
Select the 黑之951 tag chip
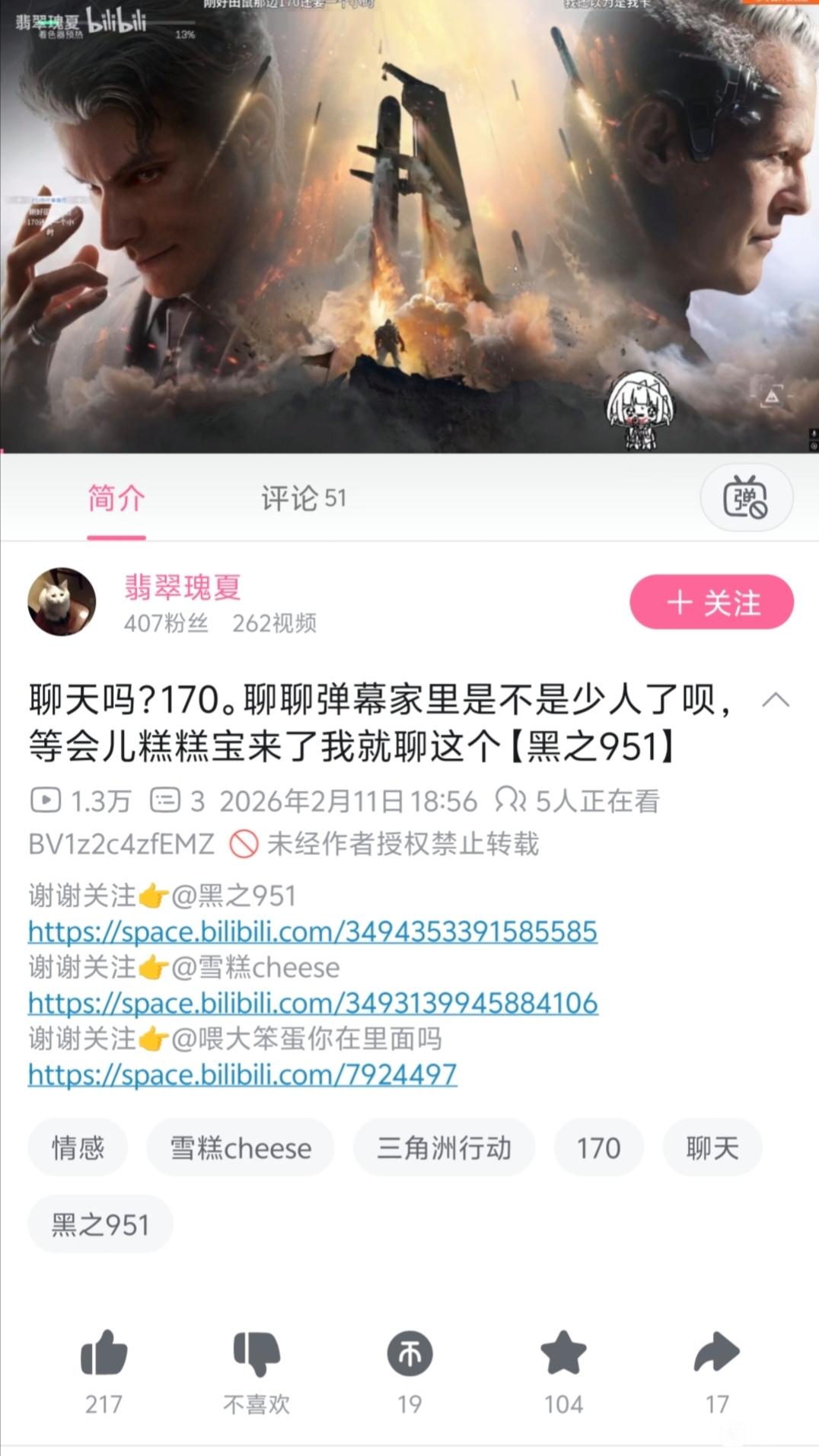[100, 1225]
